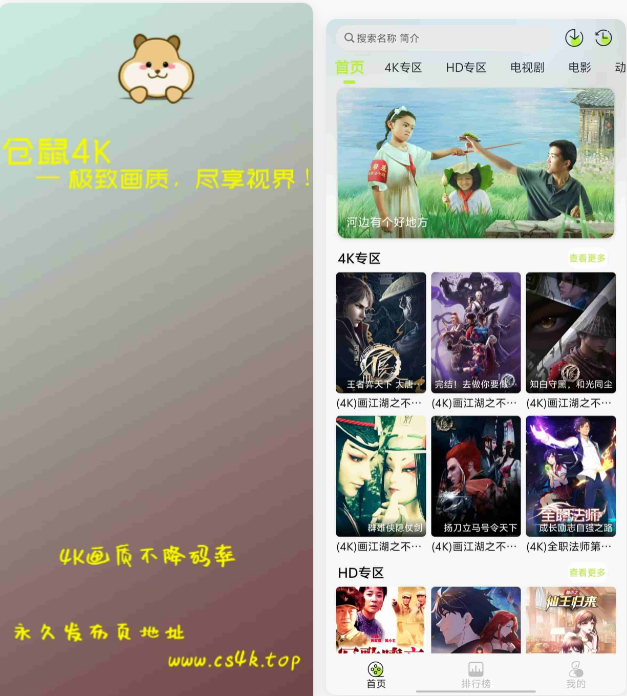
Task: Open the poster captioned 扬刀立马号令天下
Action: 475,476
